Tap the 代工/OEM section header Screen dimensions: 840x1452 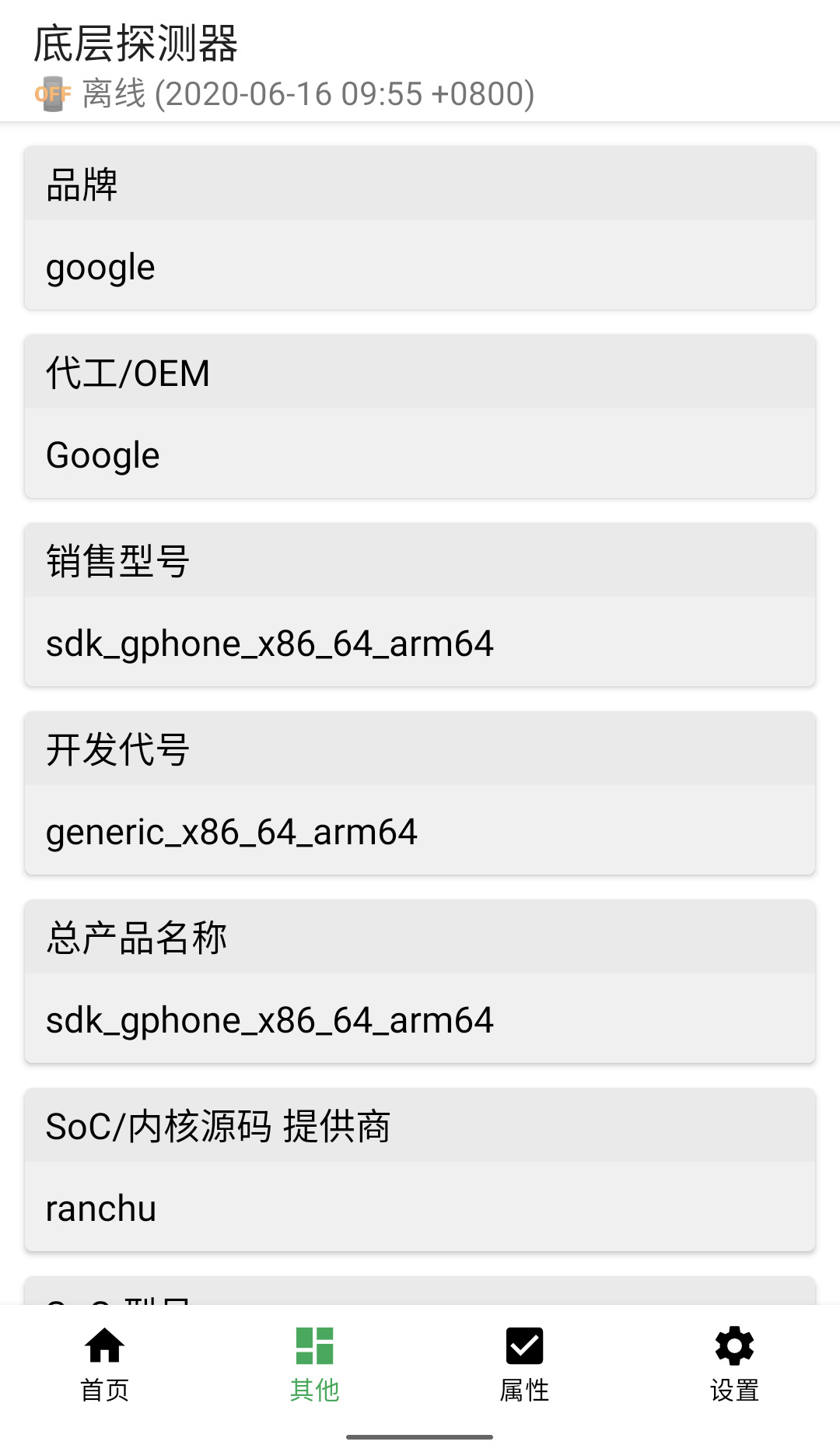coord(127,373)
